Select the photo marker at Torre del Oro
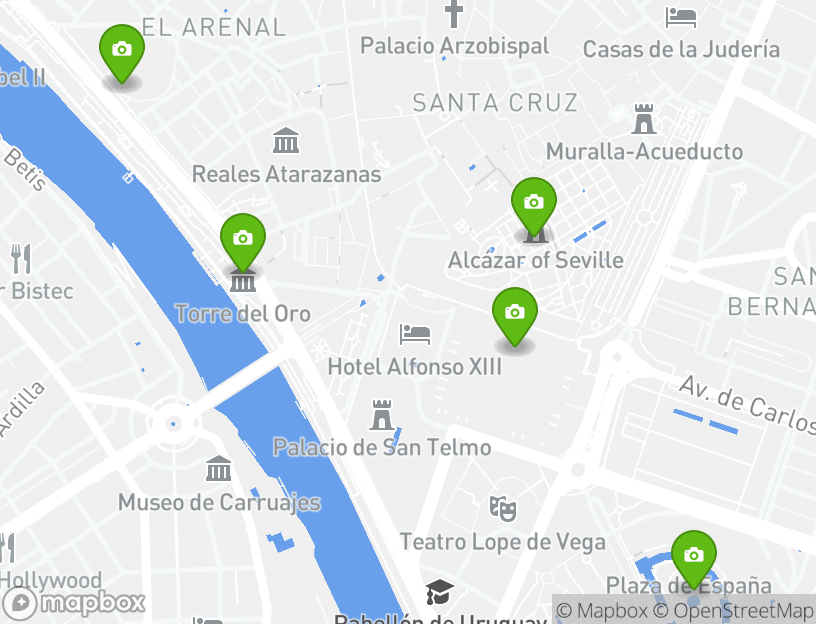Viewport: 816px width, 624px height. pyautogui.click(x=242, y=240)
